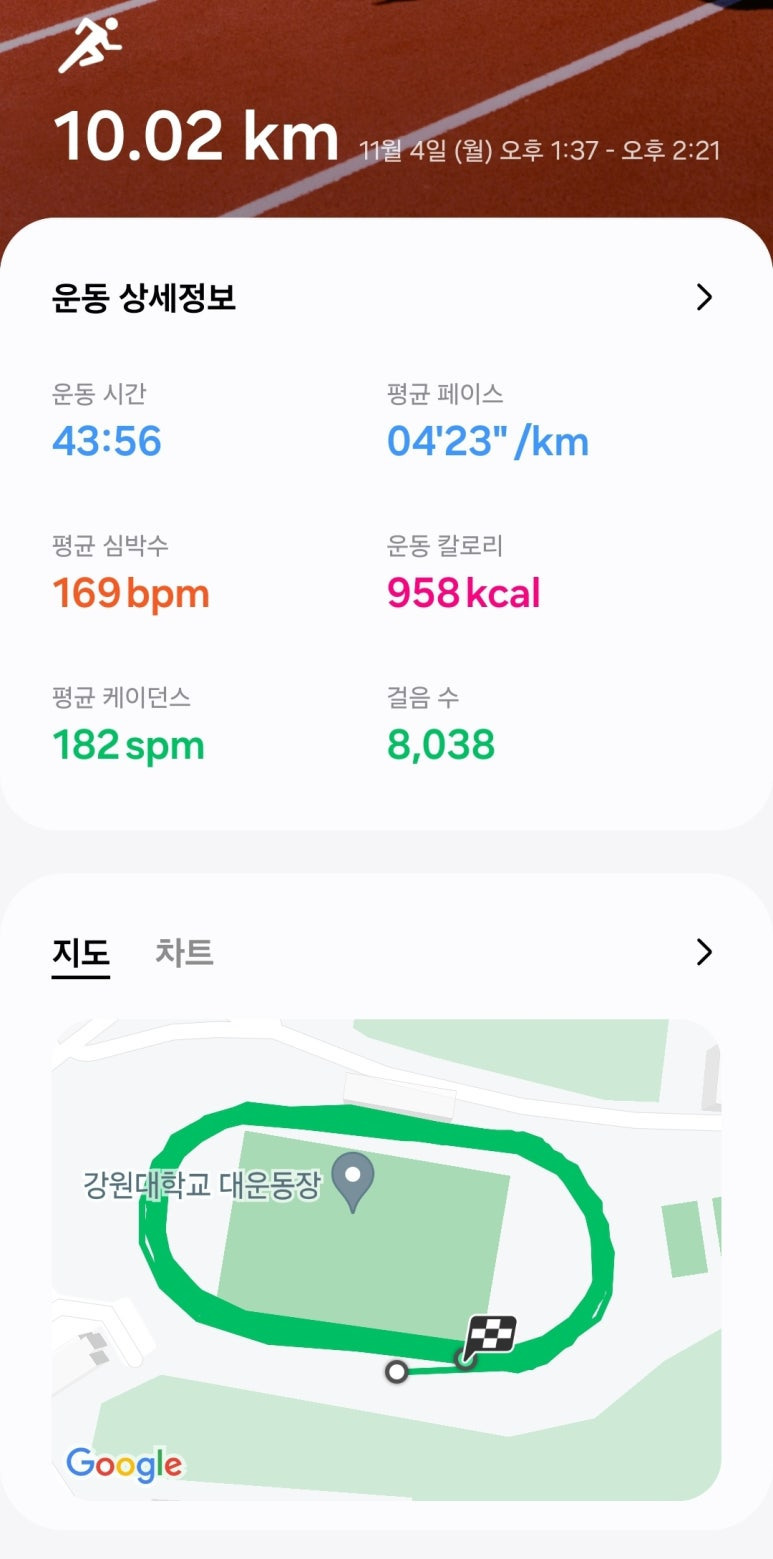The height and width of the screenshot is (1559, 773).
Task: Switch to the 차트 tab
Action: tap(184, 952)
